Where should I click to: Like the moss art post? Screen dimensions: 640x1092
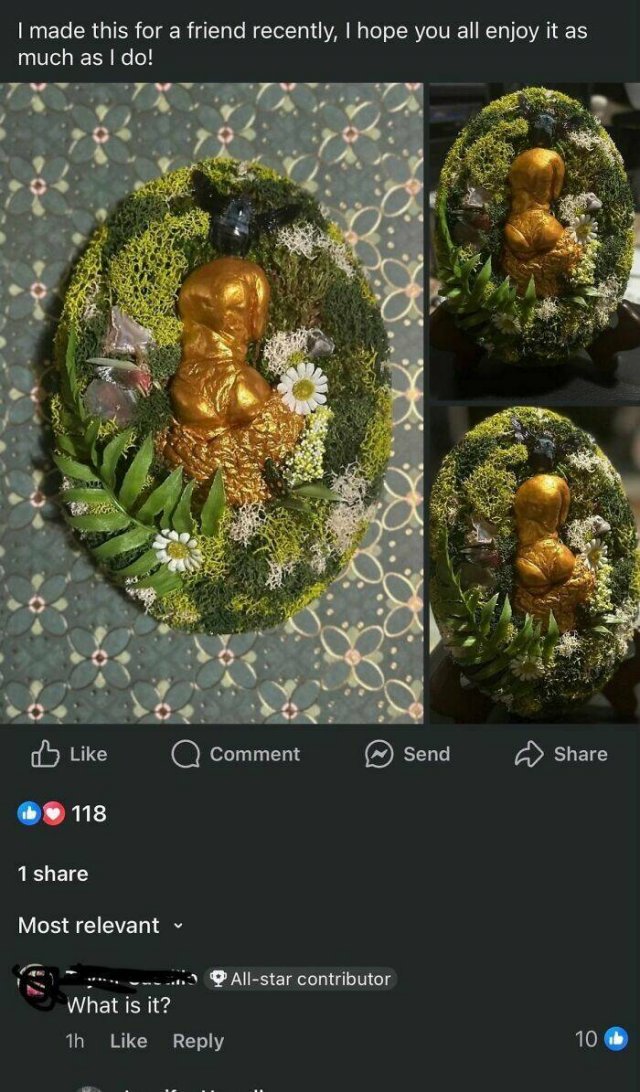click(69, 754)
